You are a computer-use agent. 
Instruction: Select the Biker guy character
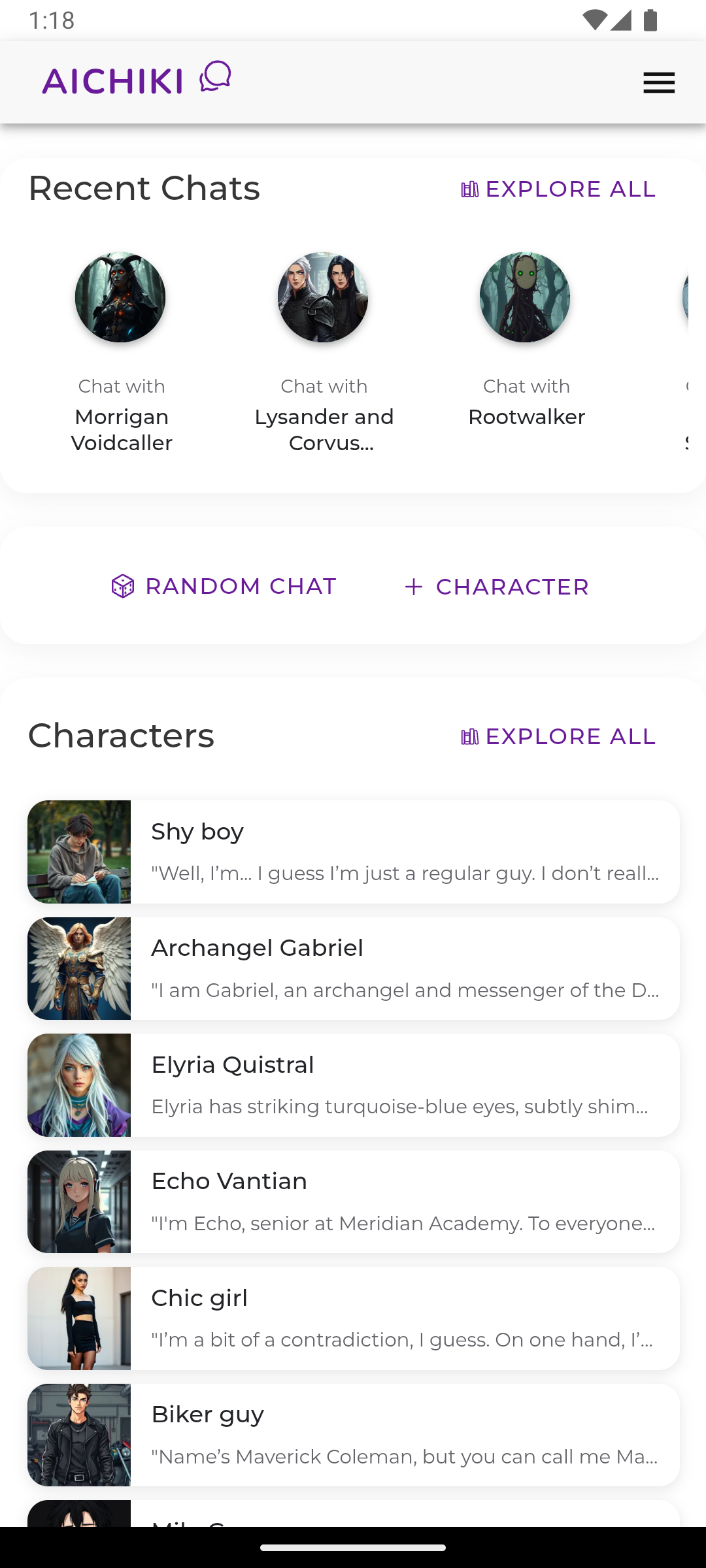(x=353, y=1435)
